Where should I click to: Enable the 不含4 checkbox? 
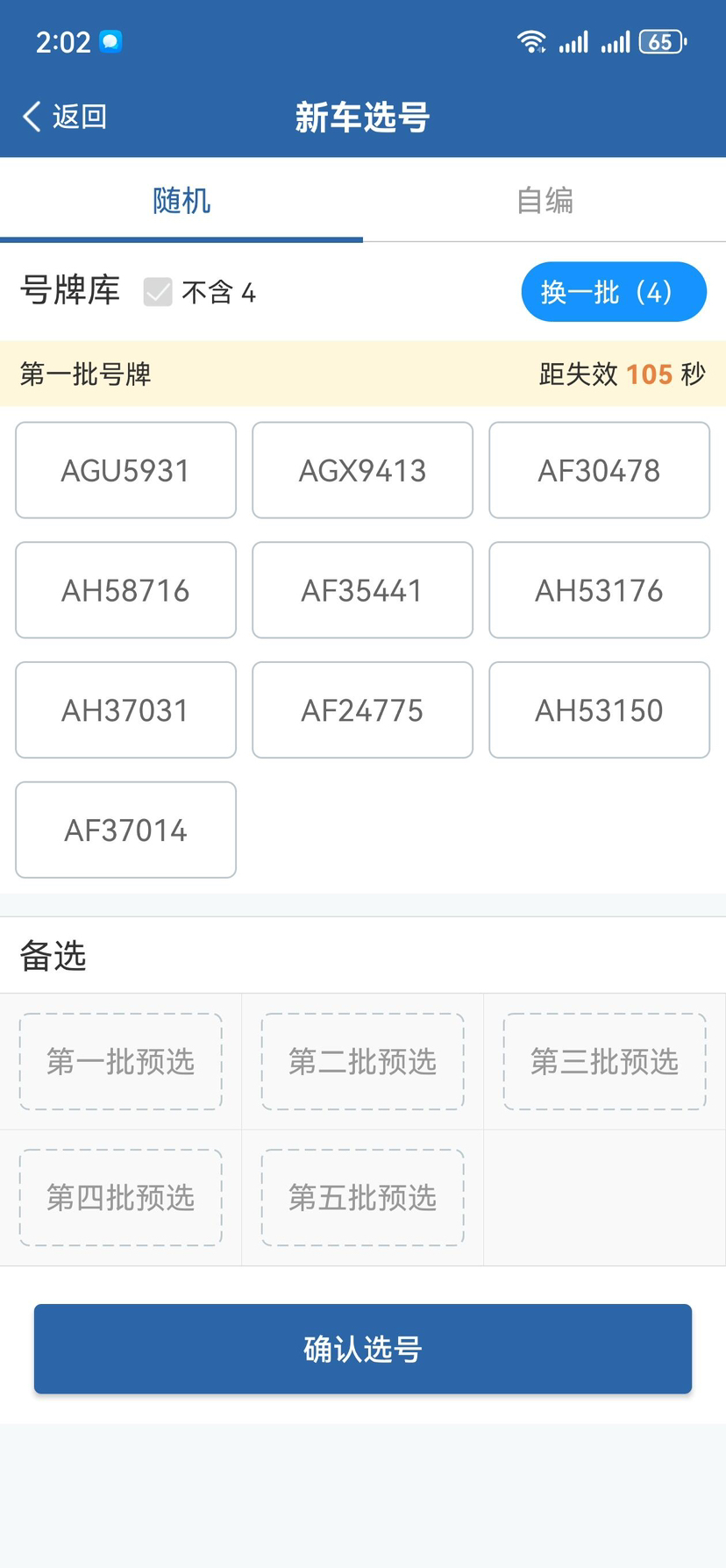158,291
